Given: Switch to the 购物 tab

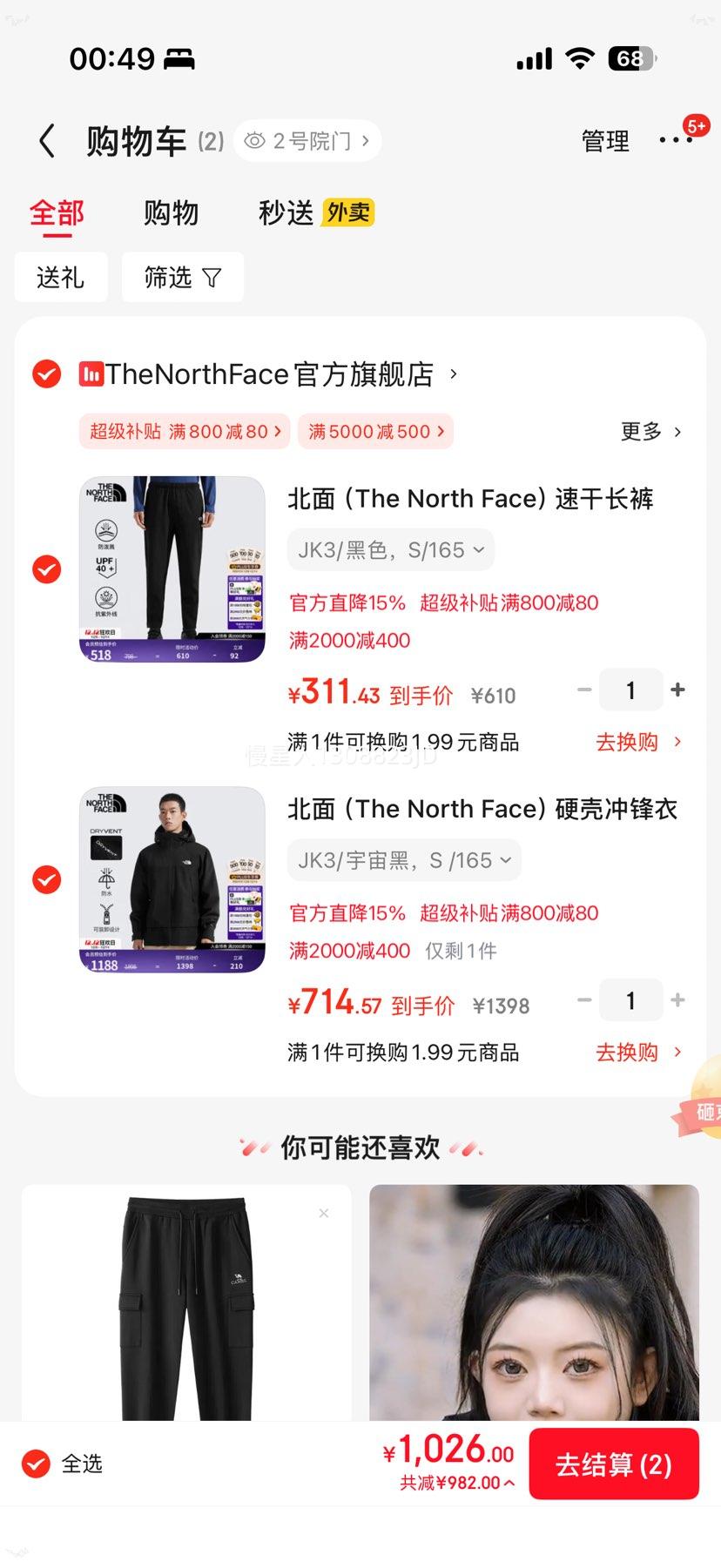Looking at the screenshot, I should click(171, 212).
